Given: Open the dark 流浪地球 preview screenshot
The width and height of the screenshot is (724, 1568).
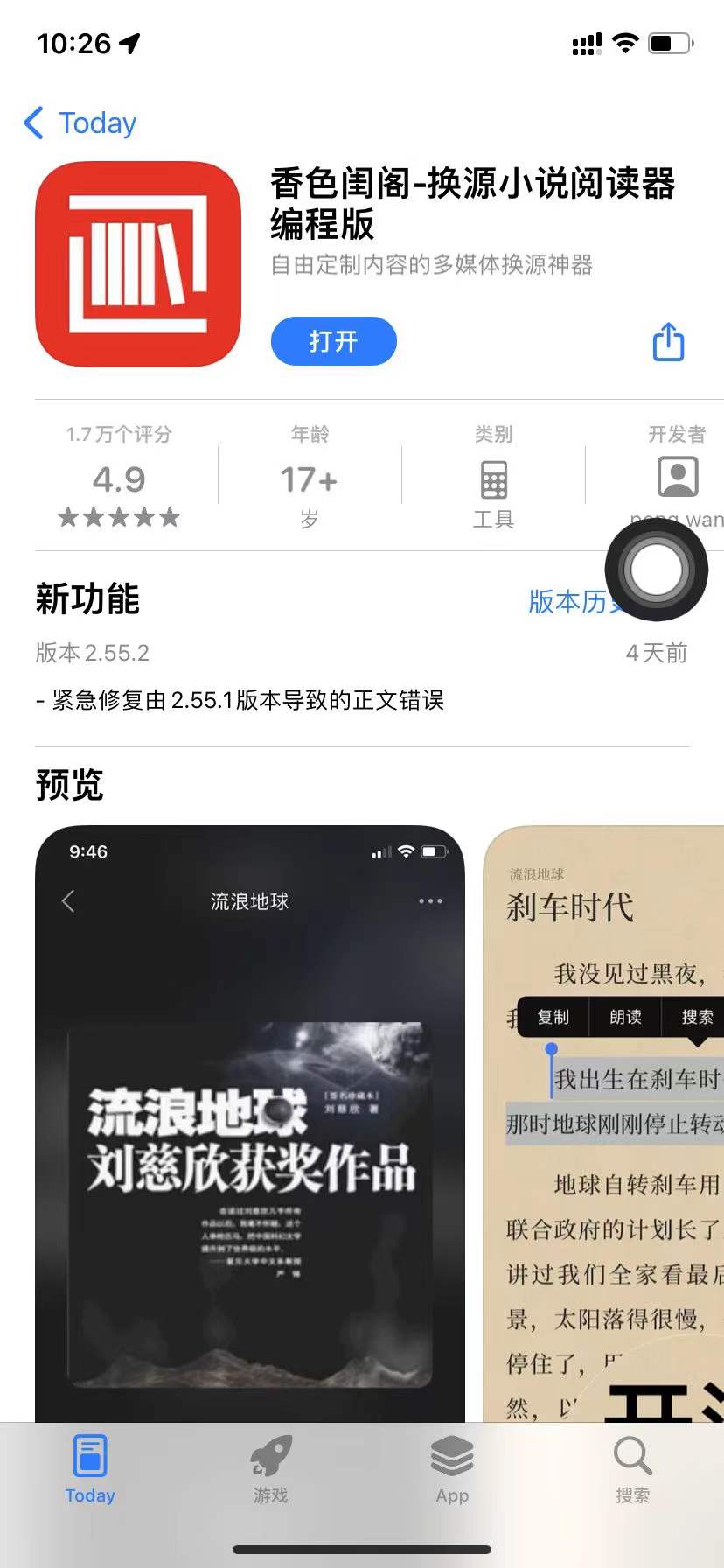Looking at the screenshot, I should 249,1120.
